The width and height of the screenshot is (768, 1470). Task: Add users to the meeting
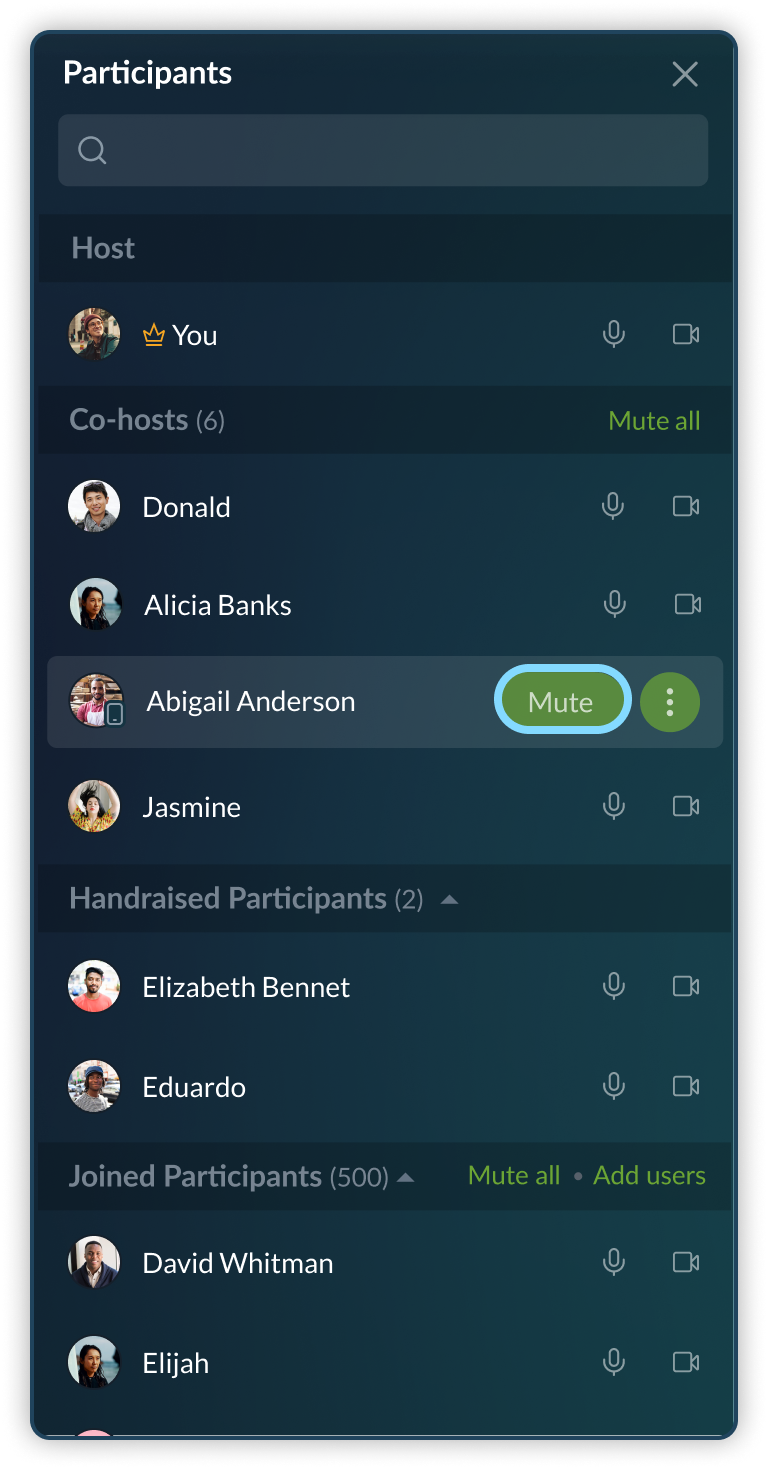(649, 1175)
